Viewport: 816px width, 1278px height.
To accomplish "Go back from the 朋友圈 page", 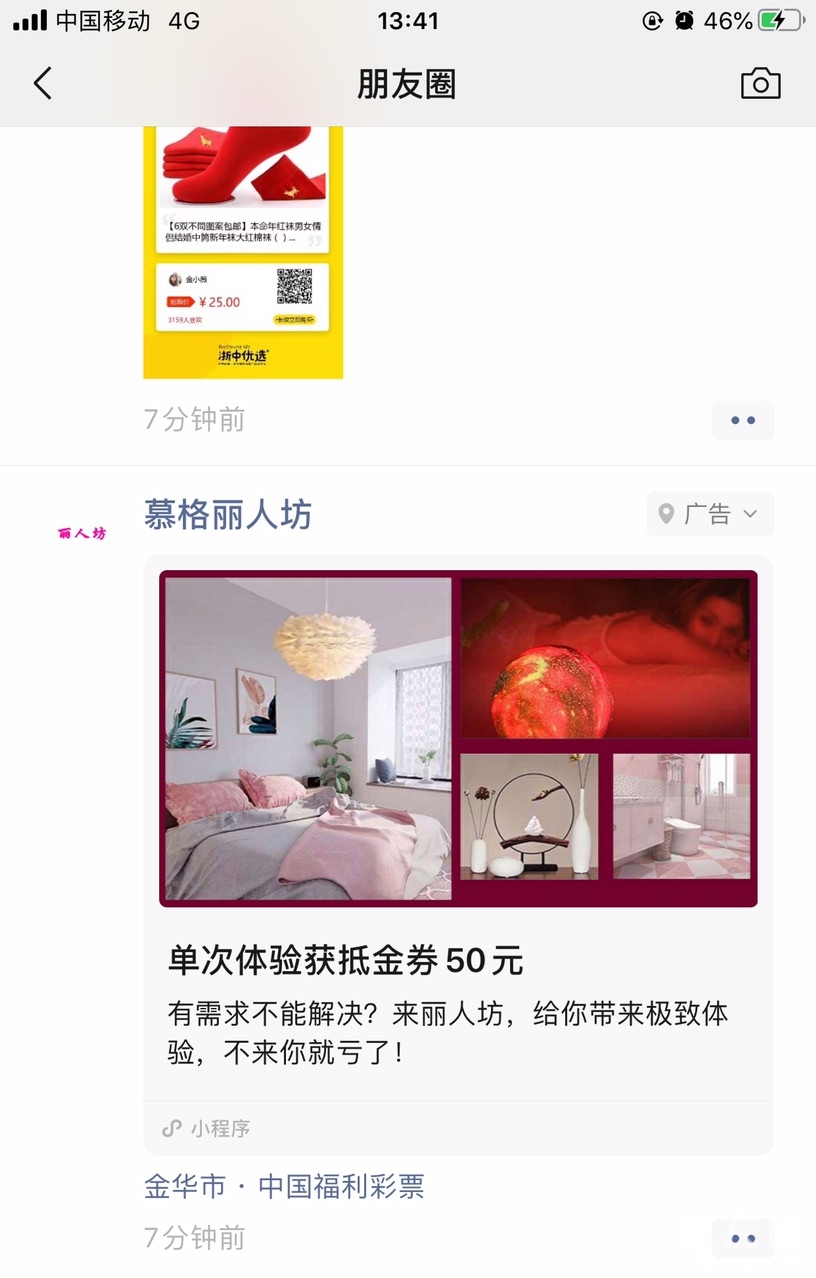I will coord(42,83).
